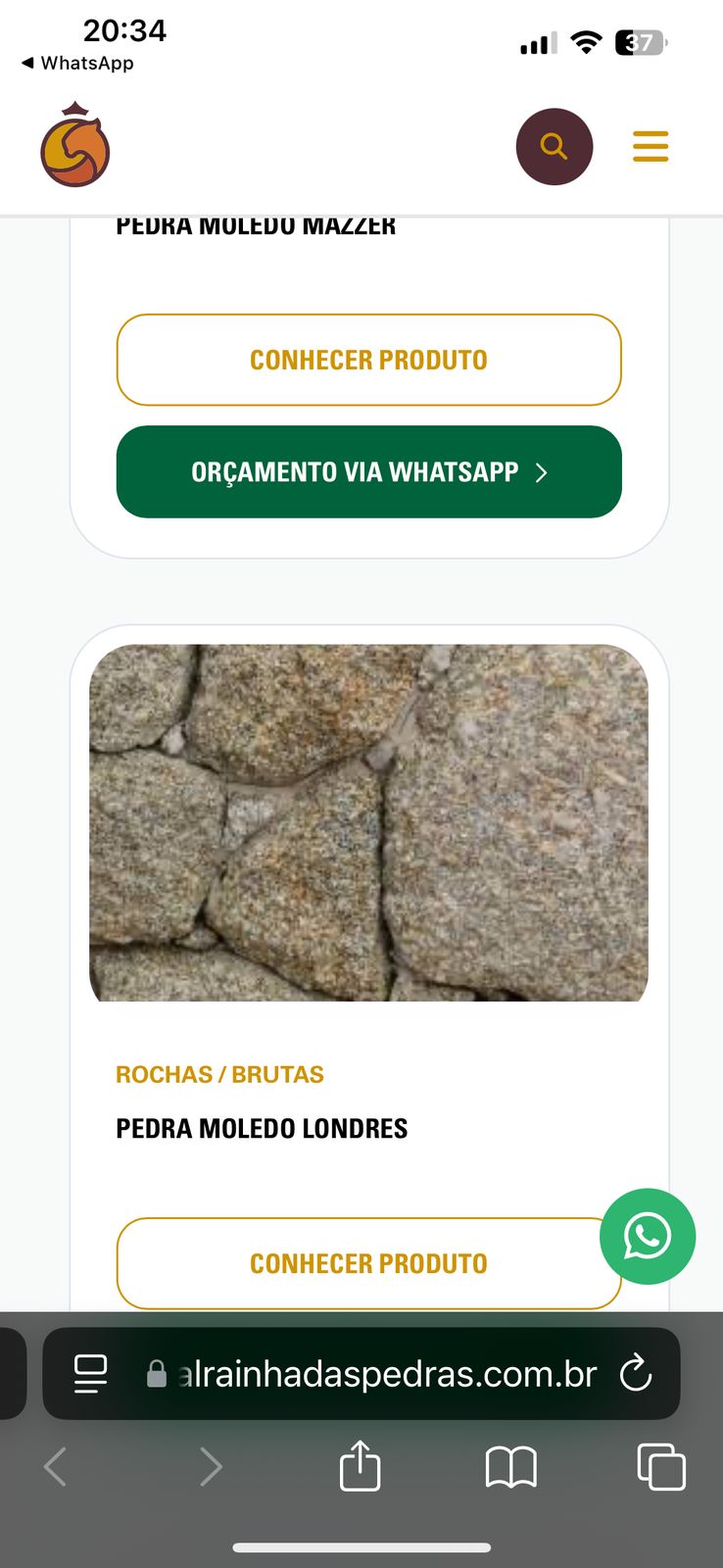The width and height of the screenshot is (723, 1568).
Task: Open the search on the website
Action: pyautogui.click(x=554, y=146)
